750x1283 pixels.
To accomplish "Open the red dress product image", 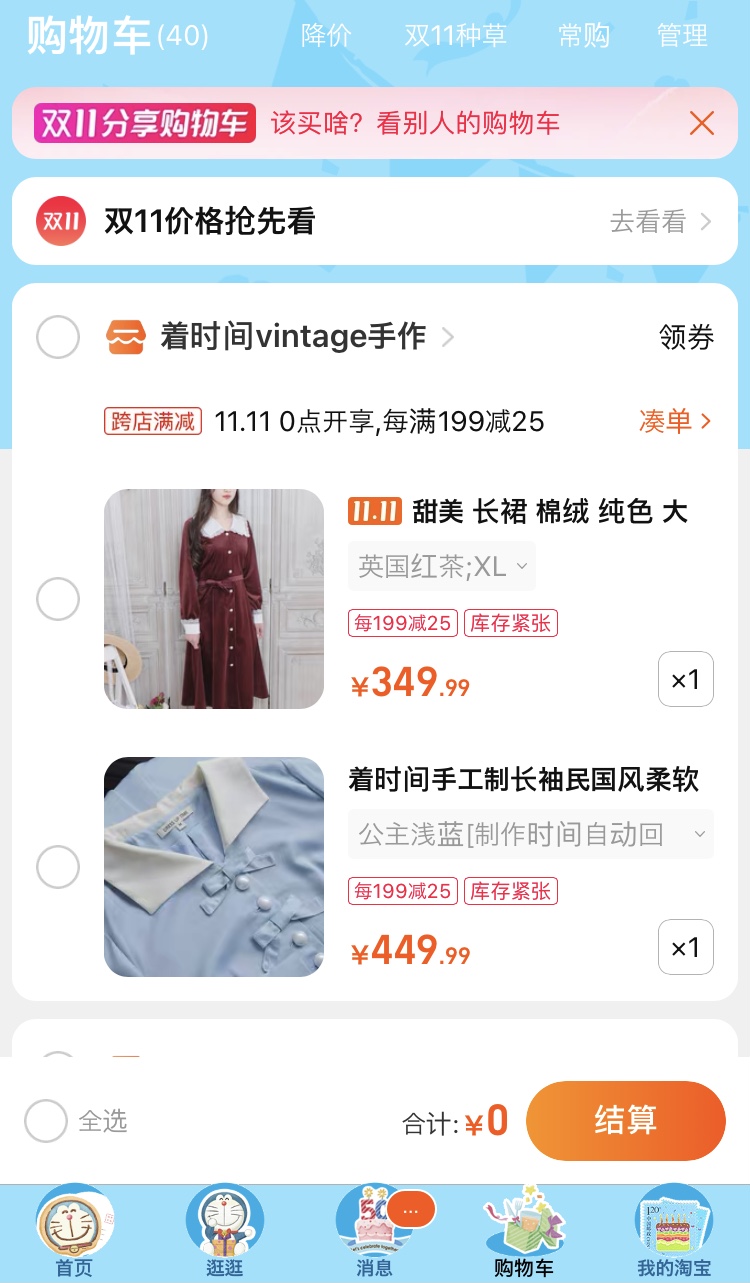I will (214, 599).
